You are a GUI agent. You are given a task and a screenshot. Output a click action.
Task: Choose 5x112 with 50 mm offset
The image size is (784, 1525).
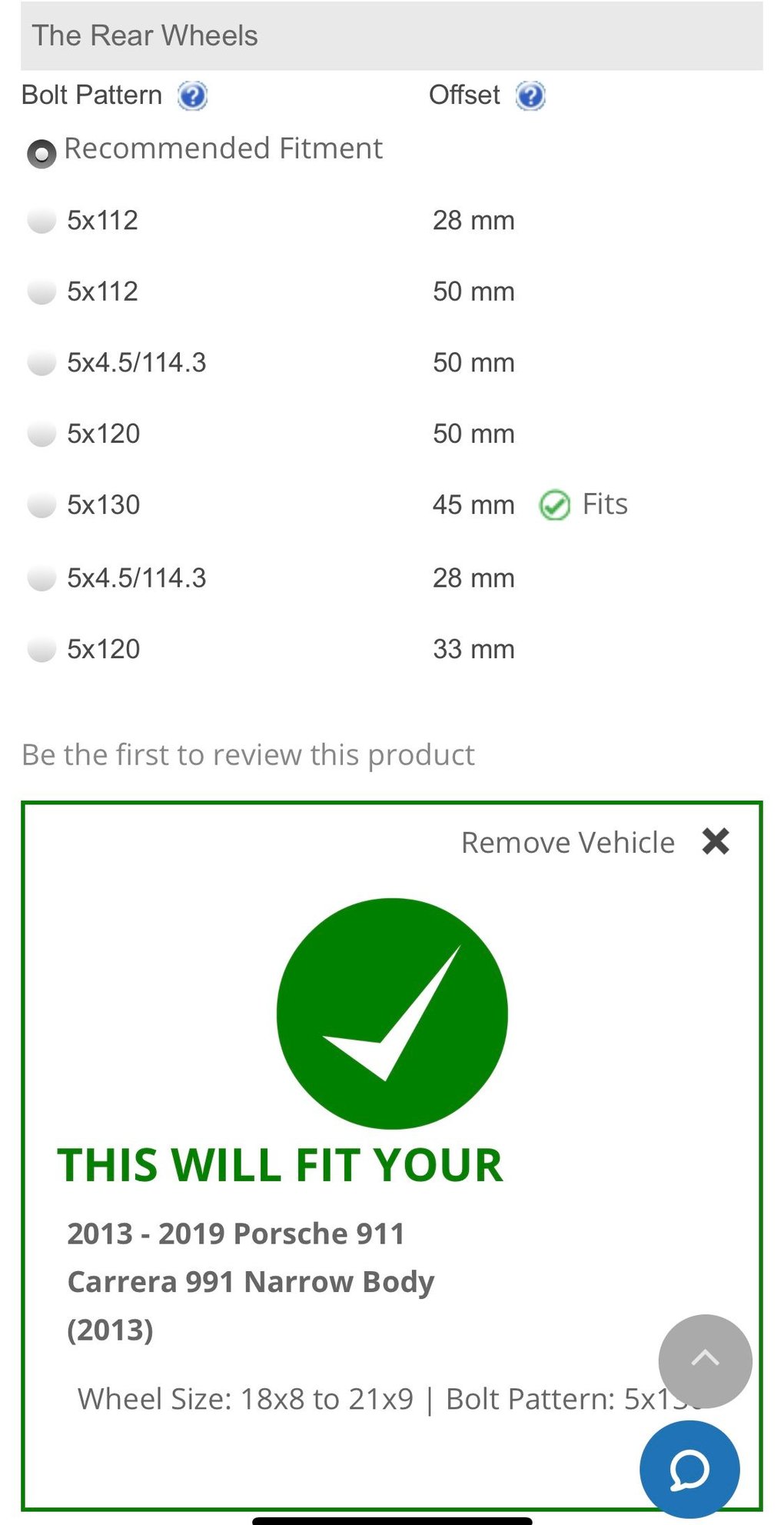tap(42, 292)
